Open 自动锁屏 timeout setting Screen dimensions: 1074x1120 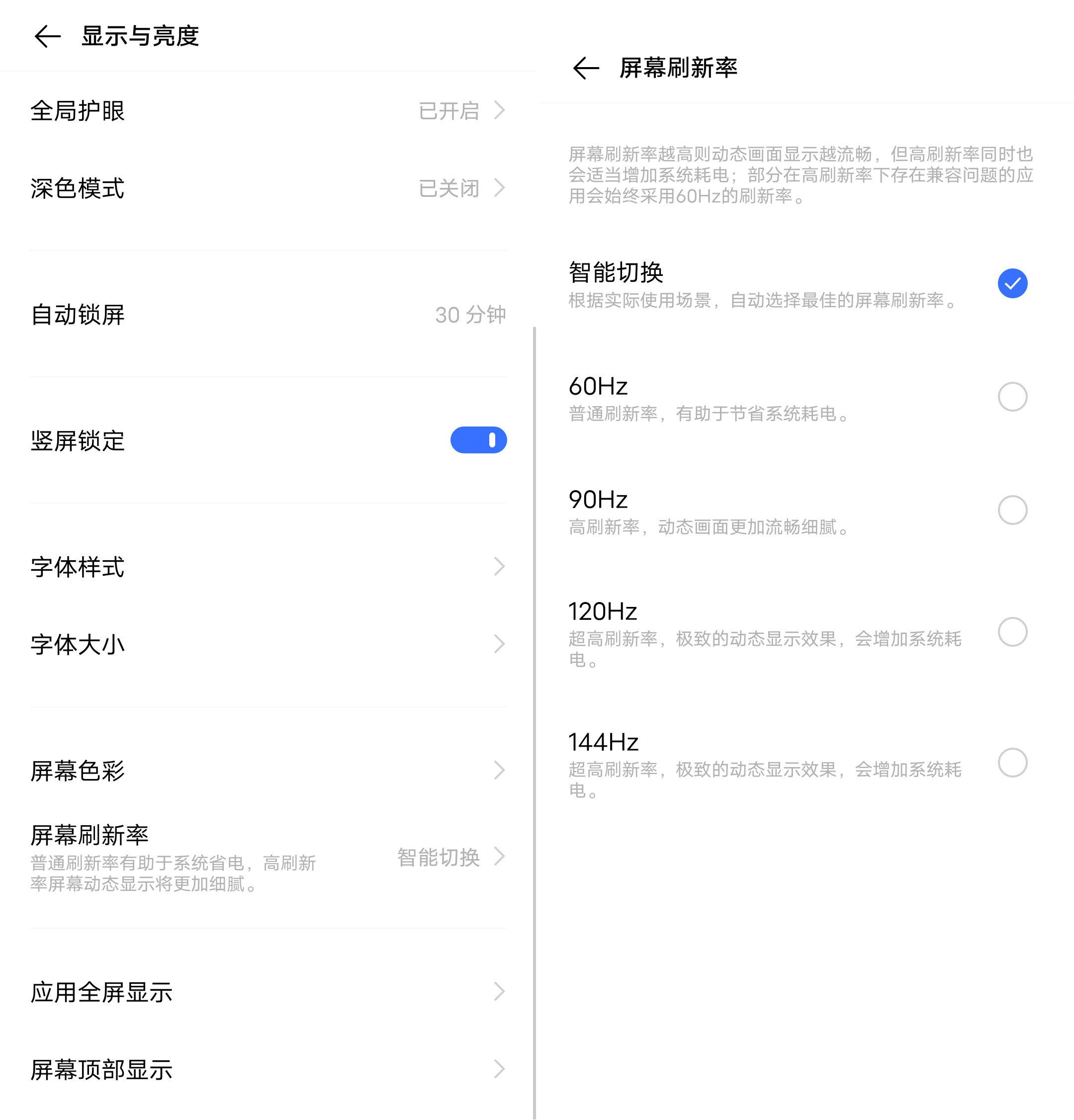coord(268,314)
